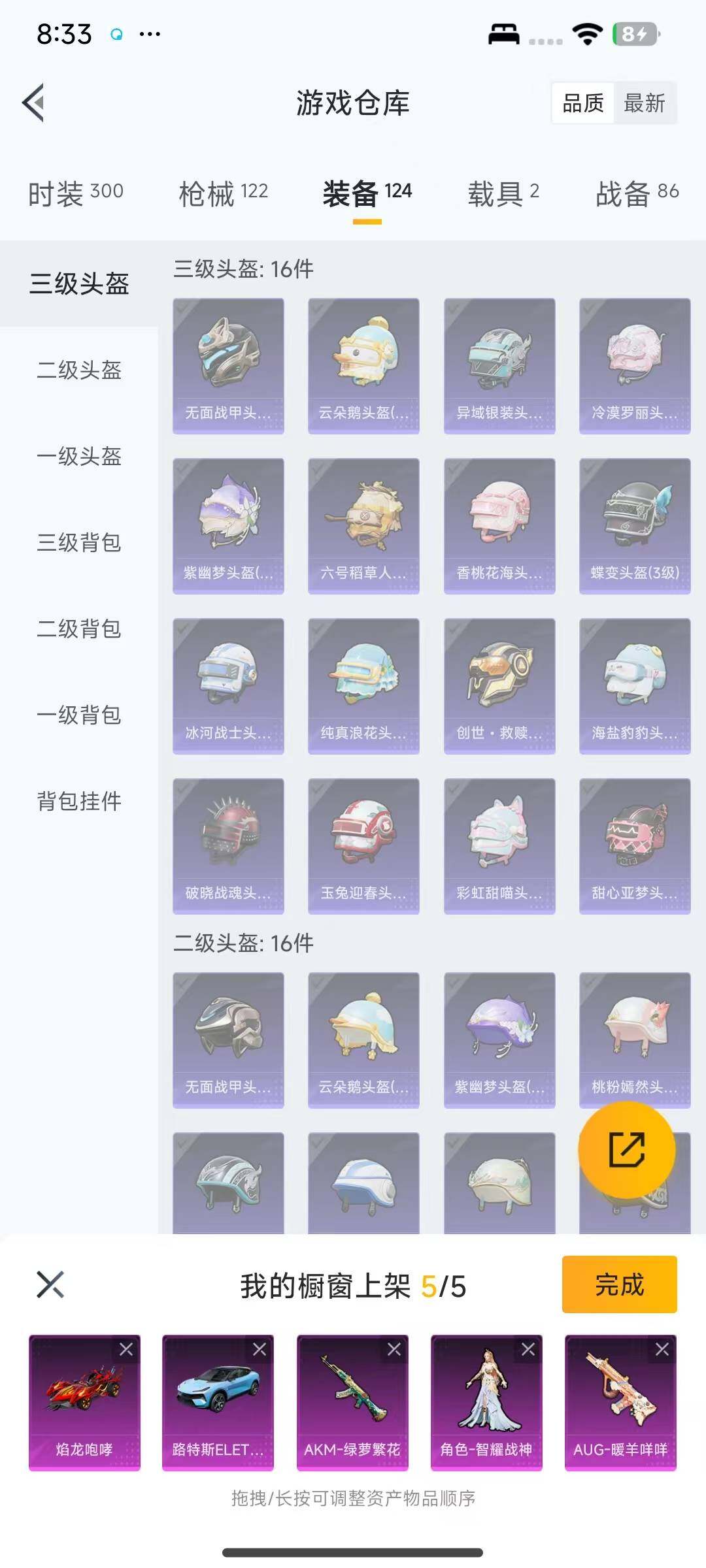Go back from 游戏仓库

[34, 103]
